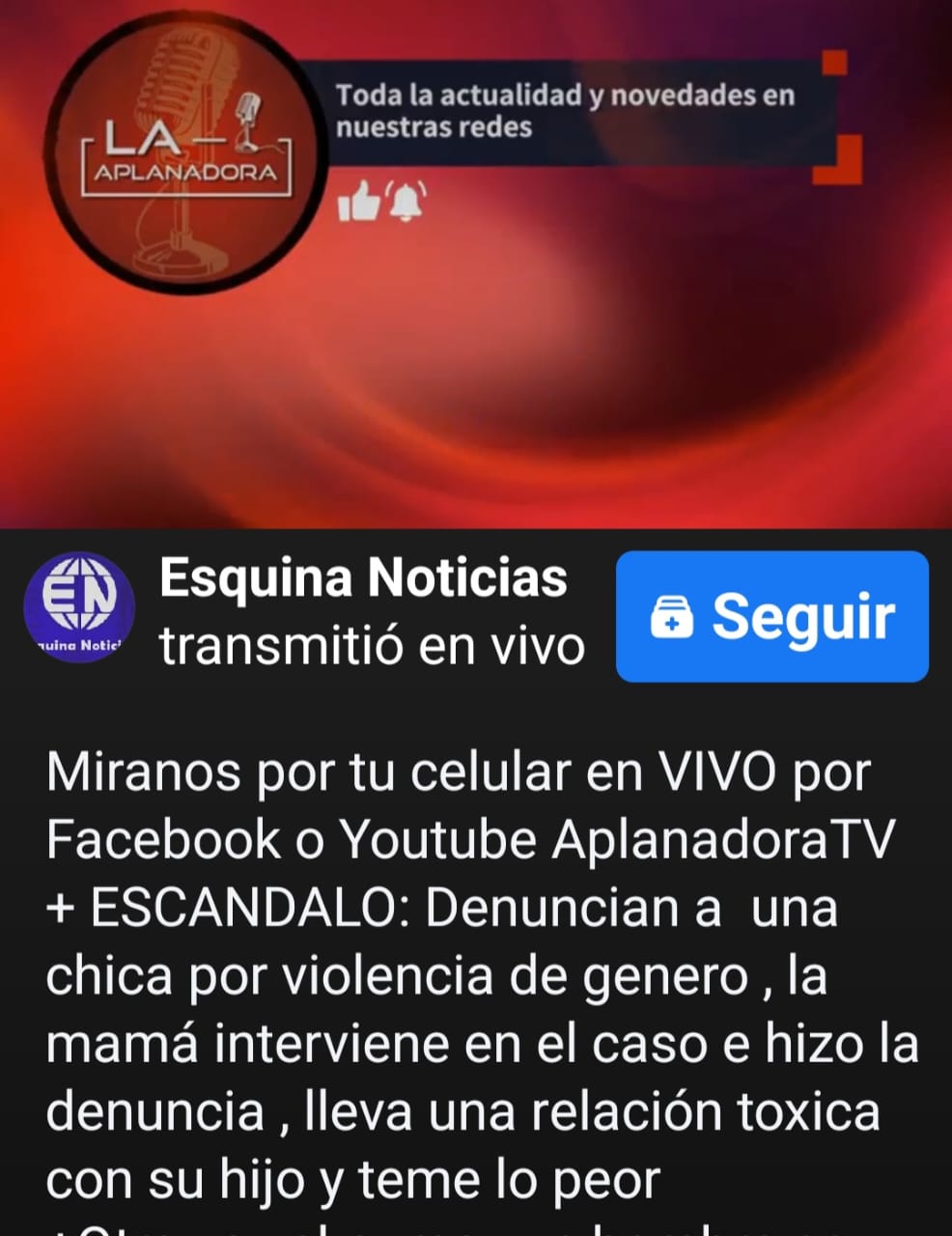Open the Esquina Noticias profile picture
The image size is (952, 1236).
click(x=79, y=607)
